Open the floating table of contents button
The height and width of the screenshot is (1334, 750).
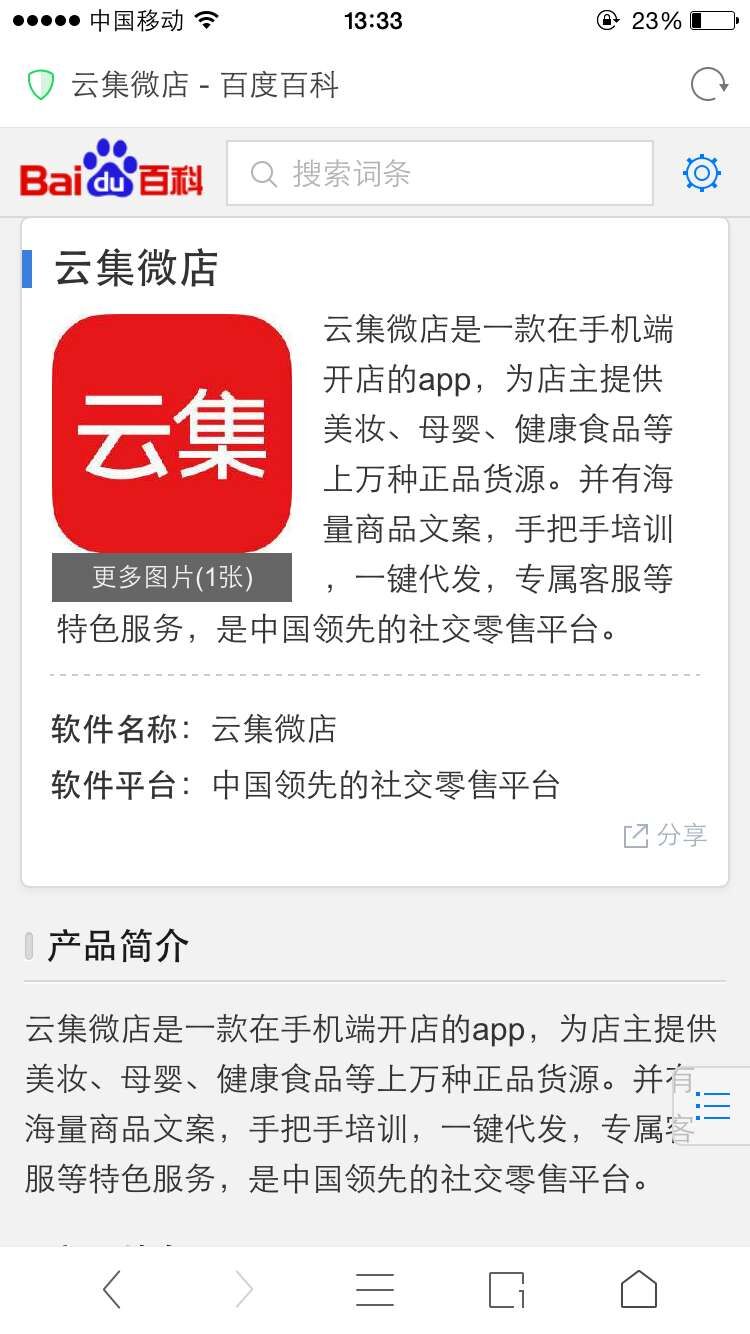coord(713,1105)
